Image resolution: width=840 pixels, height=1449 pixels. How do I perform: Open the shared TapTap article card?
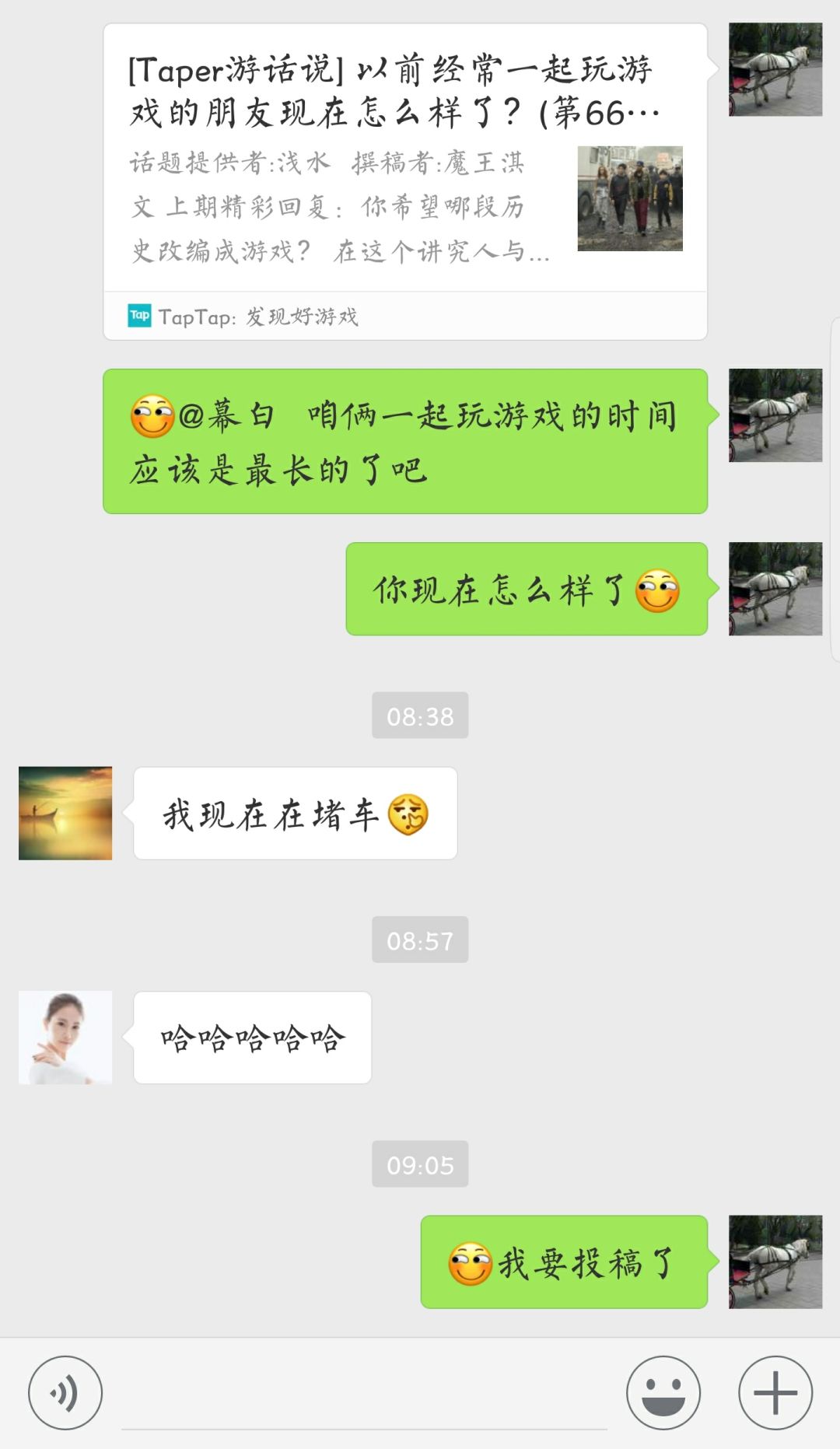pyautogui.click(x=405, y=181)
